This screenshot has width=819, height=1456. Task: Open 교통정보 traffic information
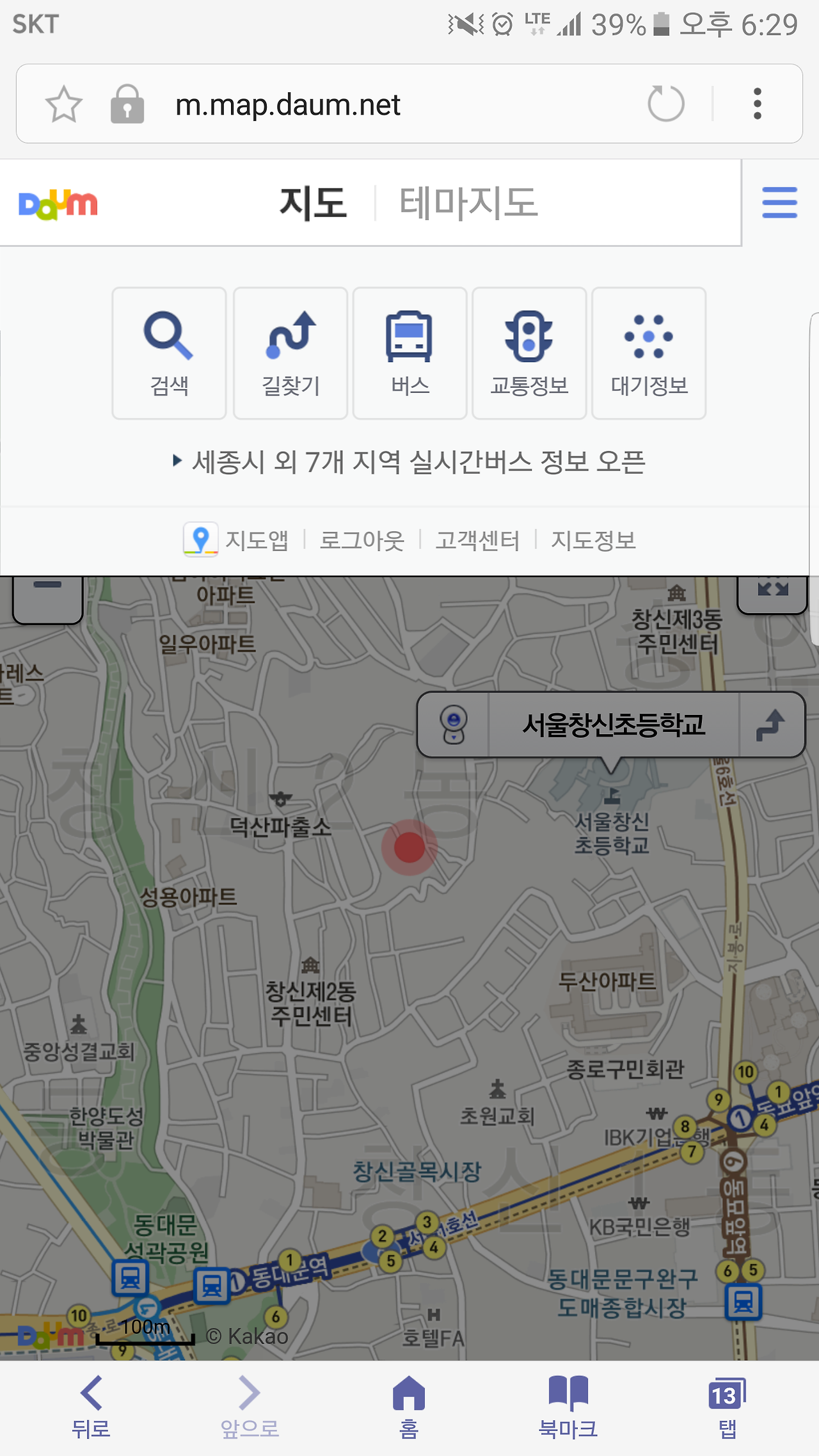click(x=529, y=352)
